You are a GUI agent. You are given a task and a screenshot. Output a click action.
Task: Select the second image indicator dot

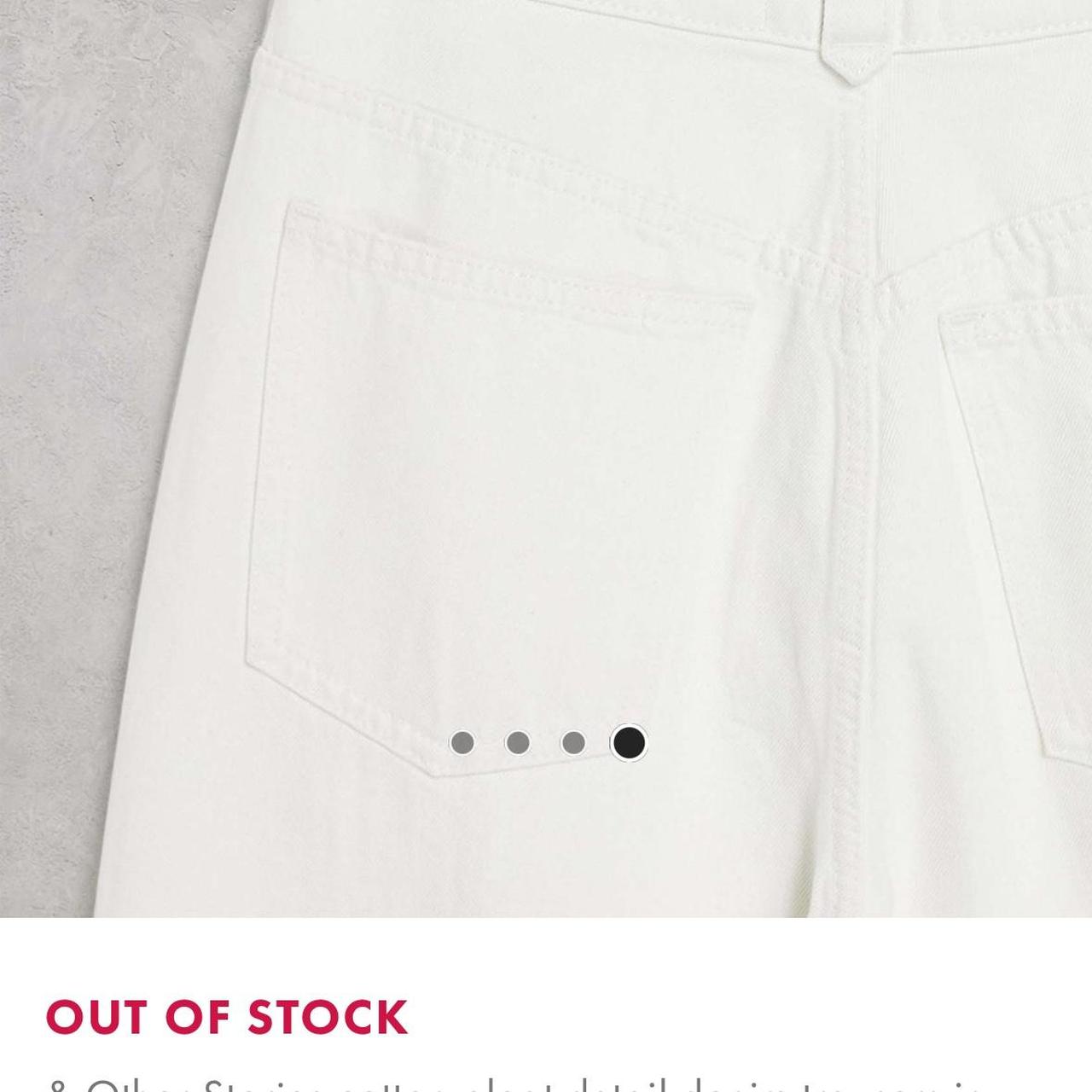click(x=518, y=743)
